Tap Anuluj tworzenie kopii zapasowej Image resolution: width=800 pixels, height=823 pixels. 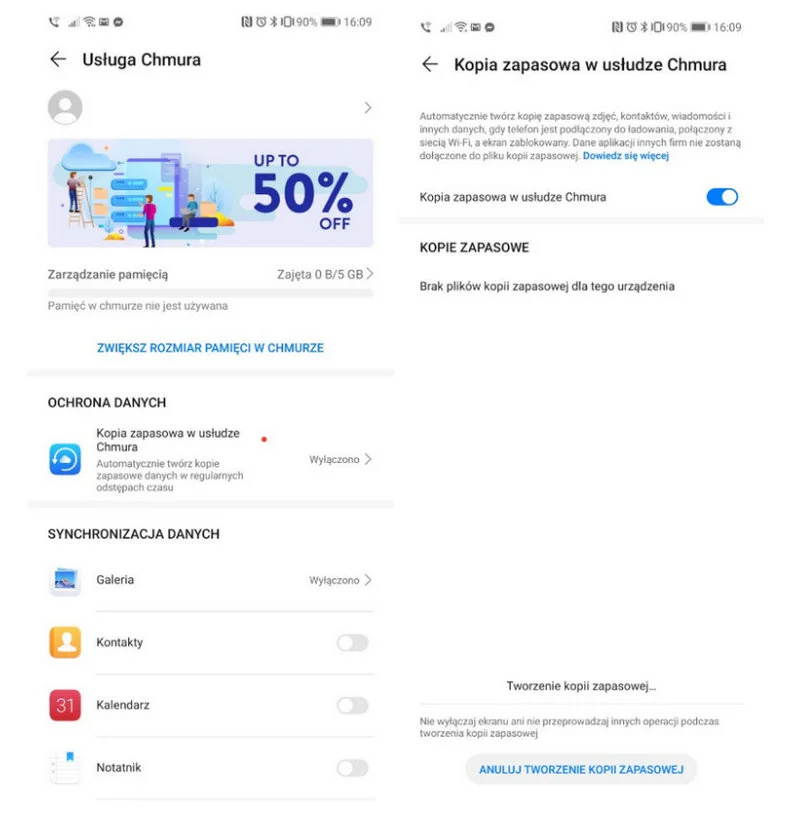pyautogui.click(x=581, y=769)
